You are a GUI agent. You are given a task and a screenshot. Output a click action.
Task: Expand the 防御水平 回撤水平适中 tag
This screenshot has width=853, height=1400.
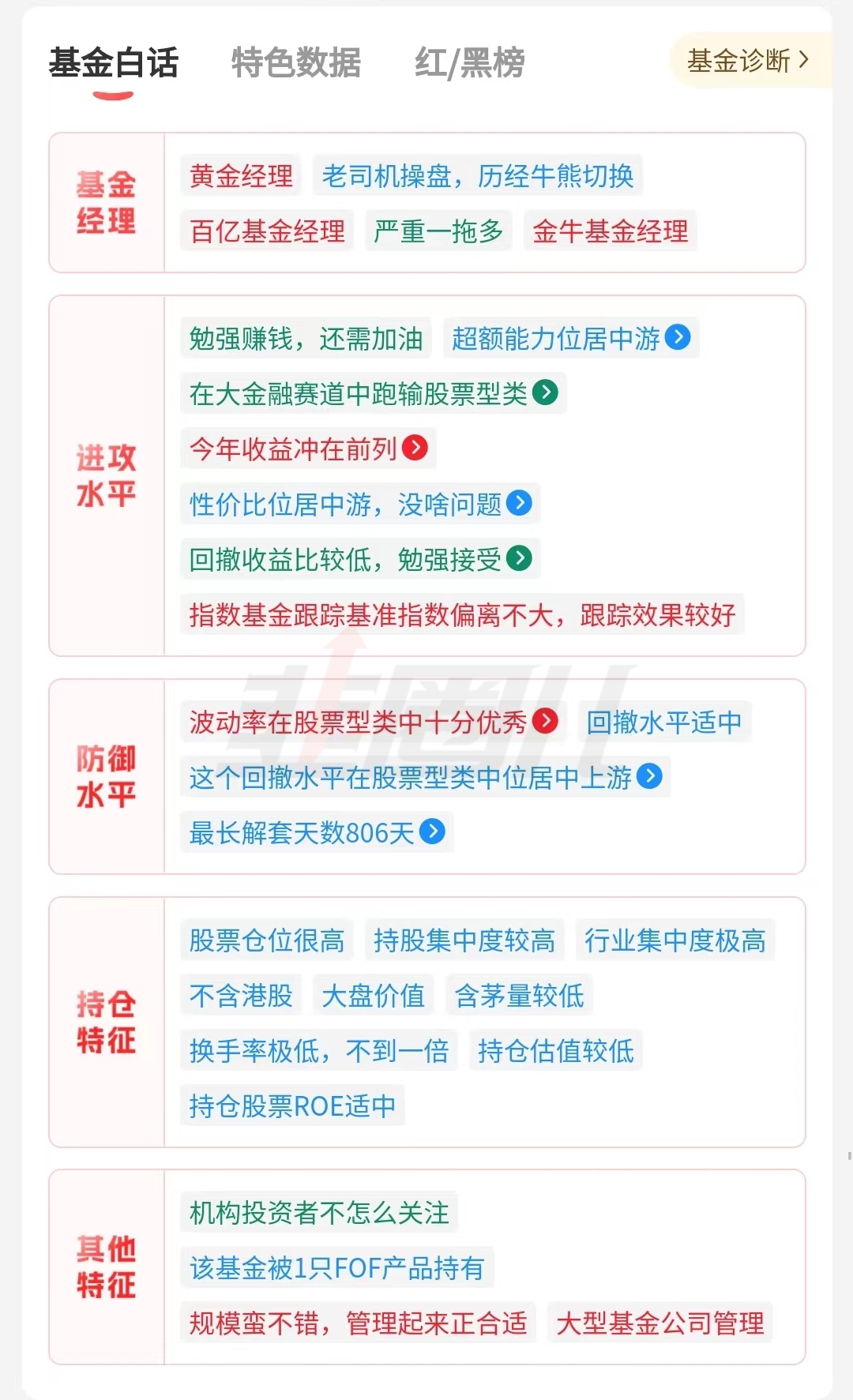[x=665, y=721]
